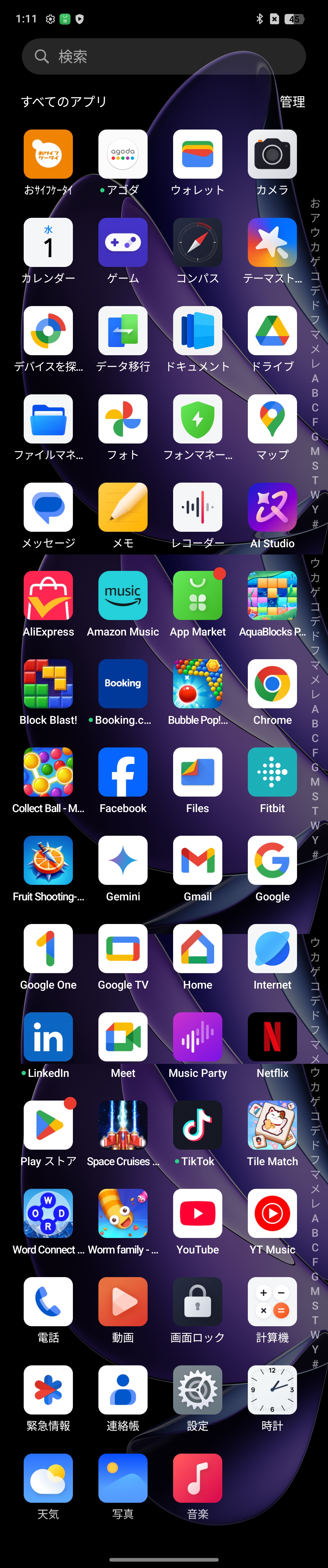Open the ウォレット app
Screen dimensions: 328x1568
click(x=197, y=155)
